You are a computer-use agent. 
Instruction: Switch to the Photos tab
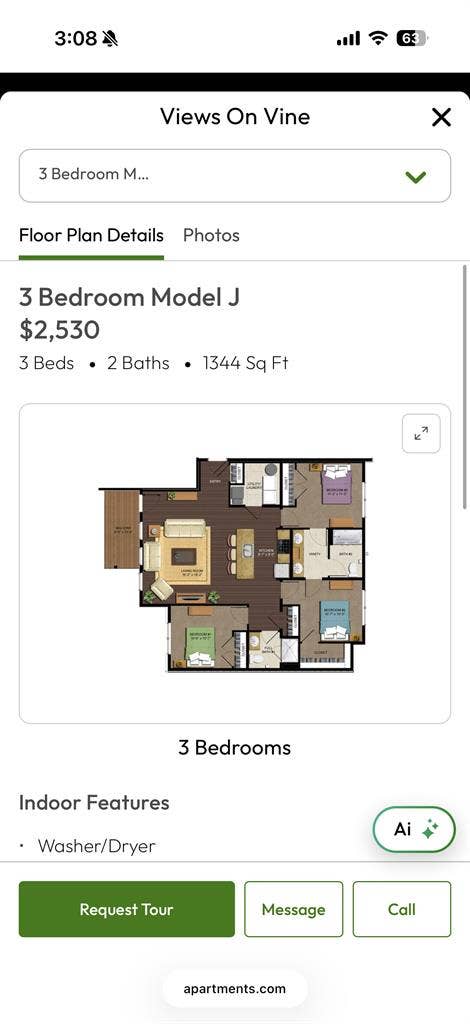click(211, 235)
